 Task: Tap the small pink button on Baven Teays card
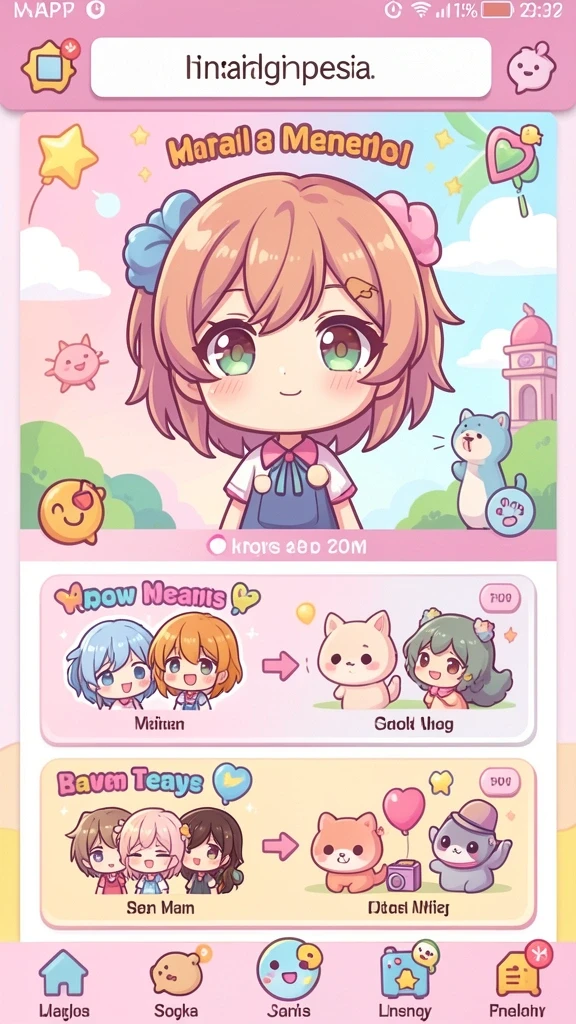tap(500, 781)
